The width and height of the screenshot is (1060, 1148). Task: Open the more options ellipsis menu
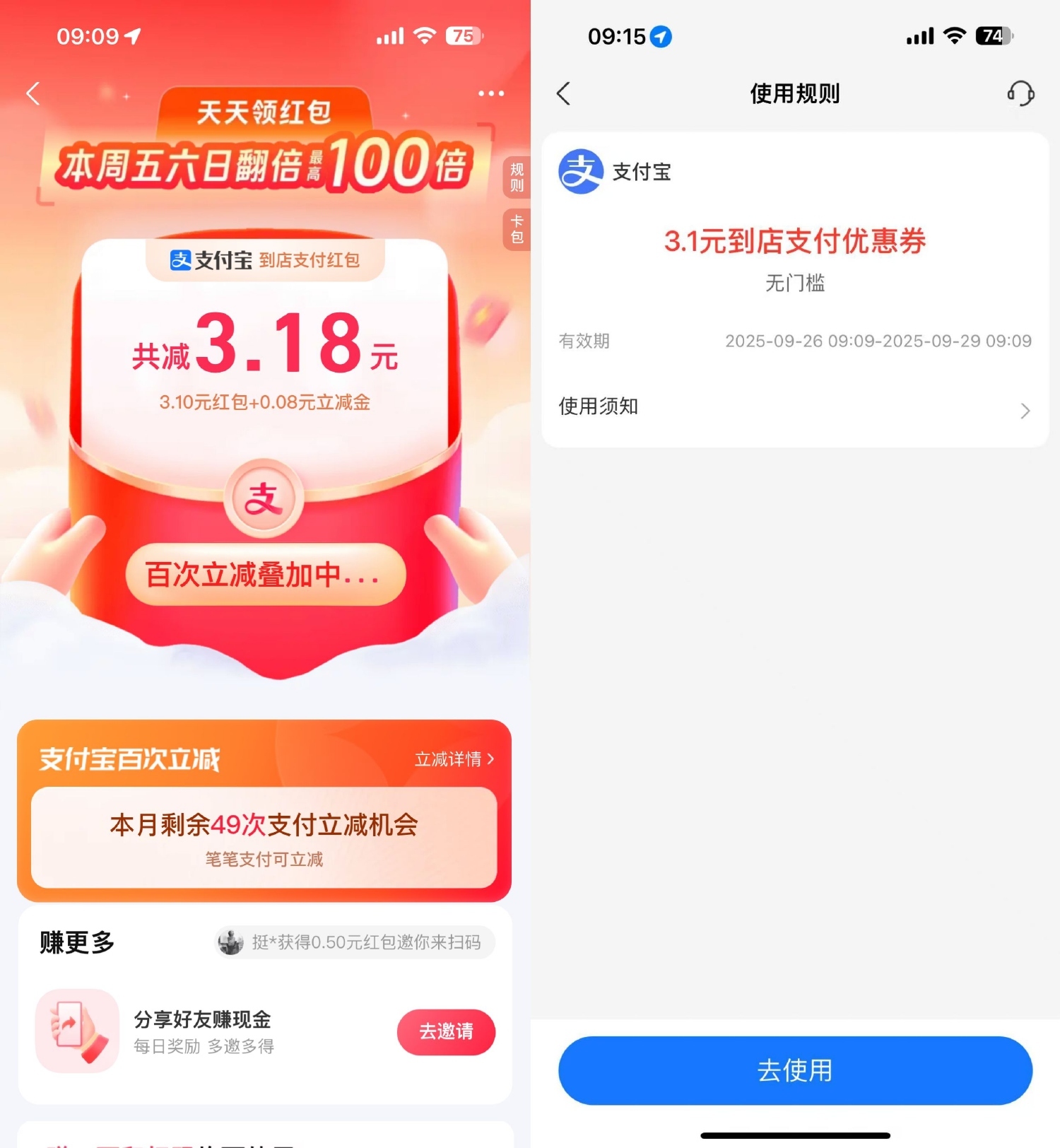pyautogui.click(x=492, y=93)
